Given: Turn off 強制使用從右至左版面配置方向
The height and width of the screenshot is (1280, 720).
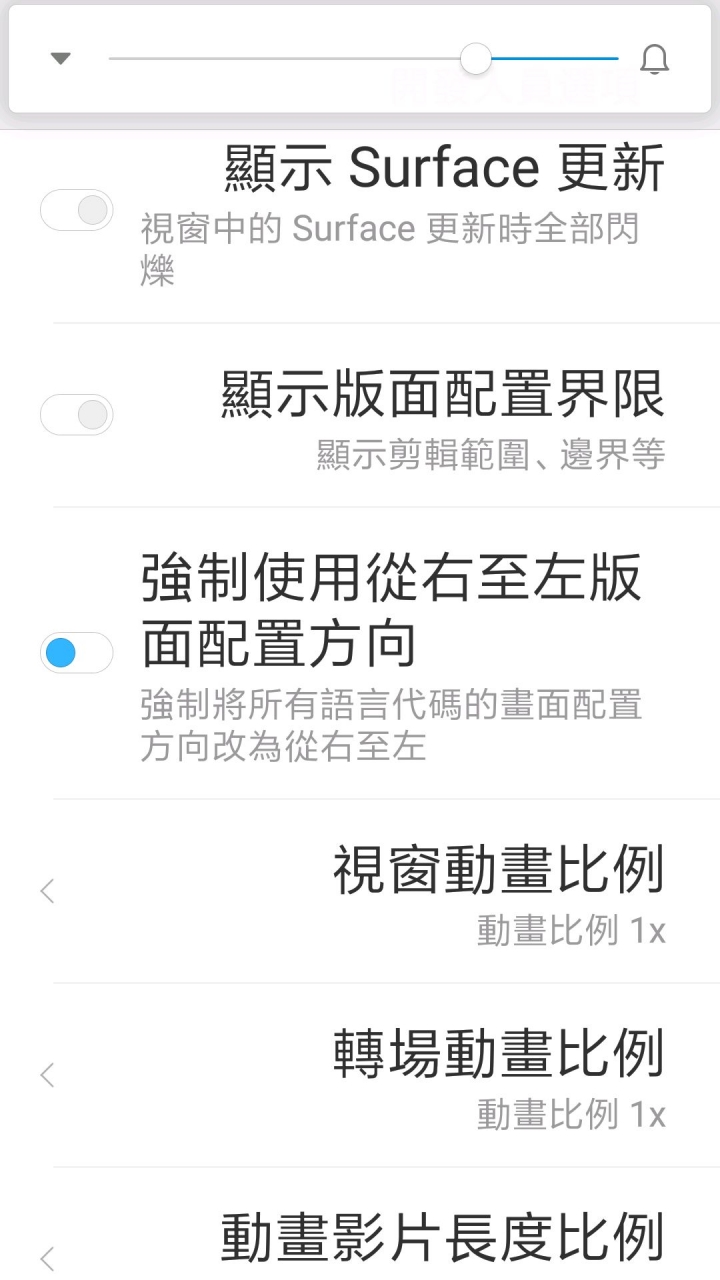Looking at the screenshot, I should [77, 653].
